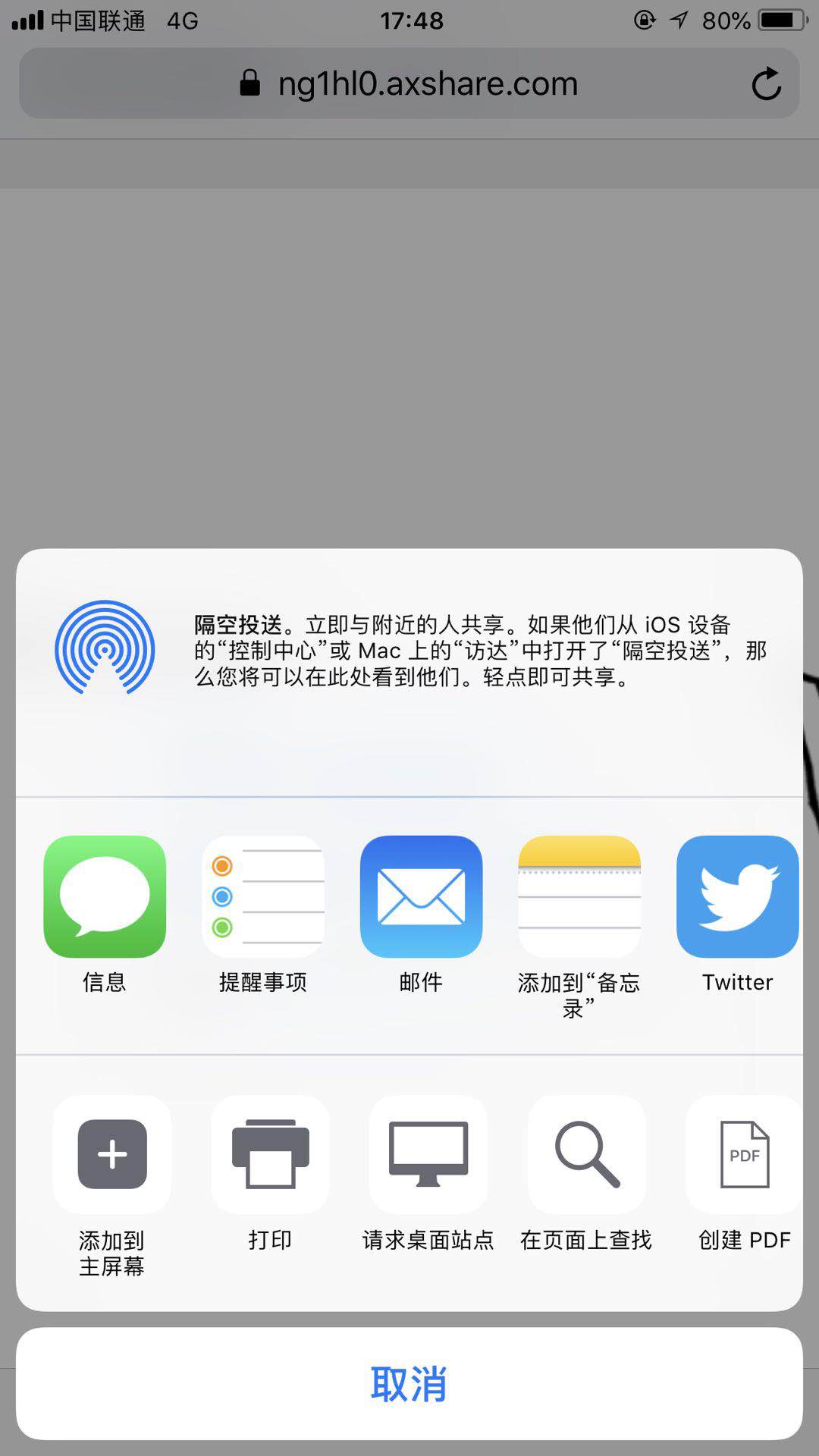This screenshot has height=1456, width=819.
Task: Add to home screen (添加到主屏幕)
Action: [112, 1155]
